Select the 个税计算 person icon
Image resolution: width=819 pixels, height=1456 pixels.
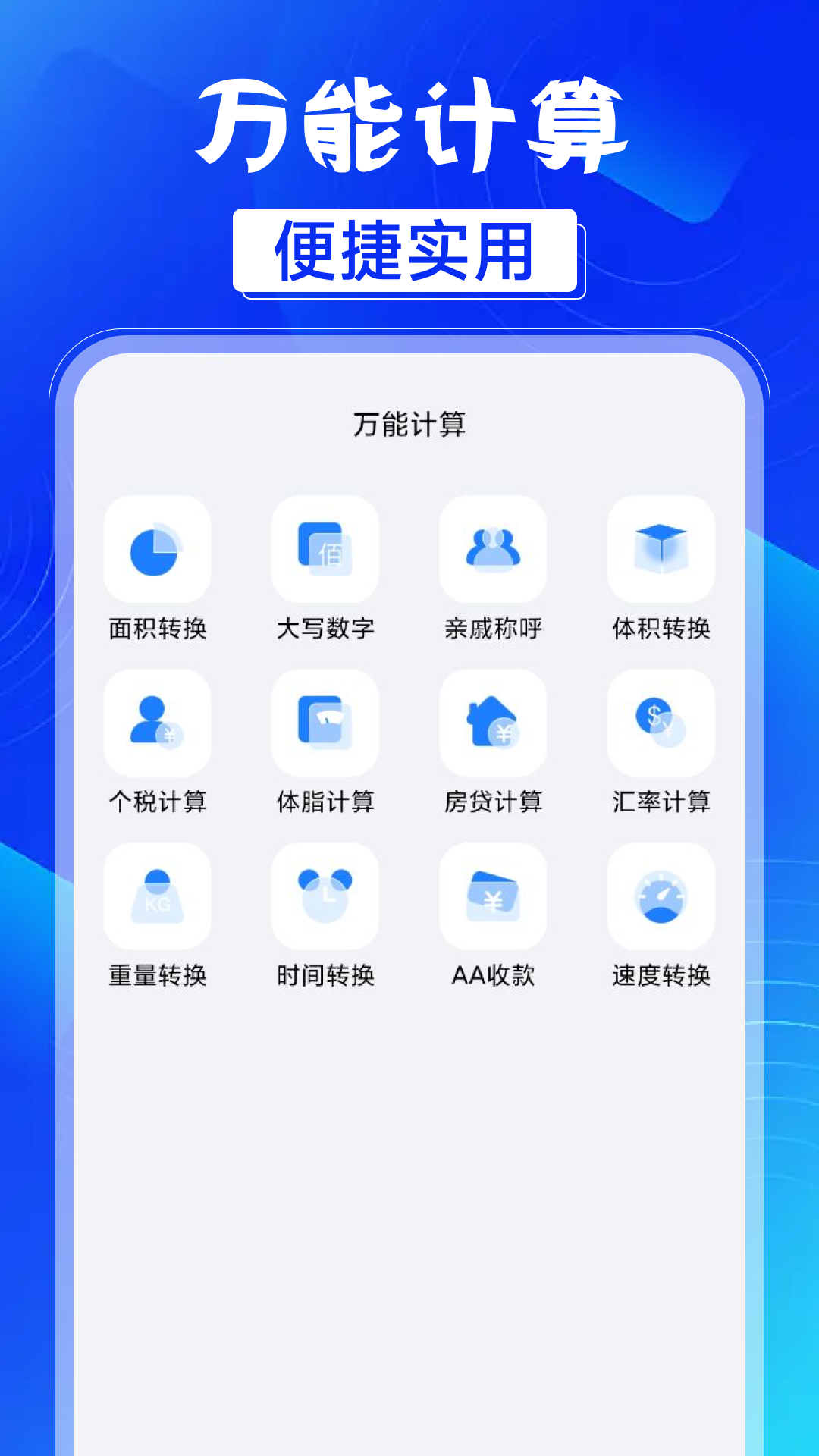[157, 723]
